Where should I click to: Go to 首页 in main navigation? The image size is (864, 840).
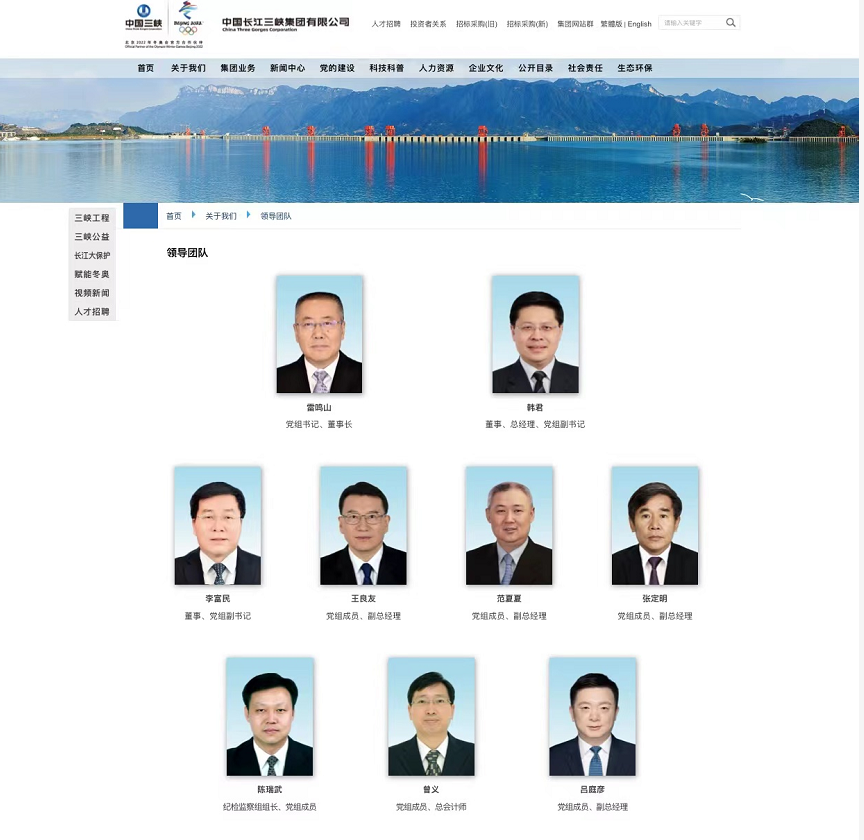(x=146, y=68)
